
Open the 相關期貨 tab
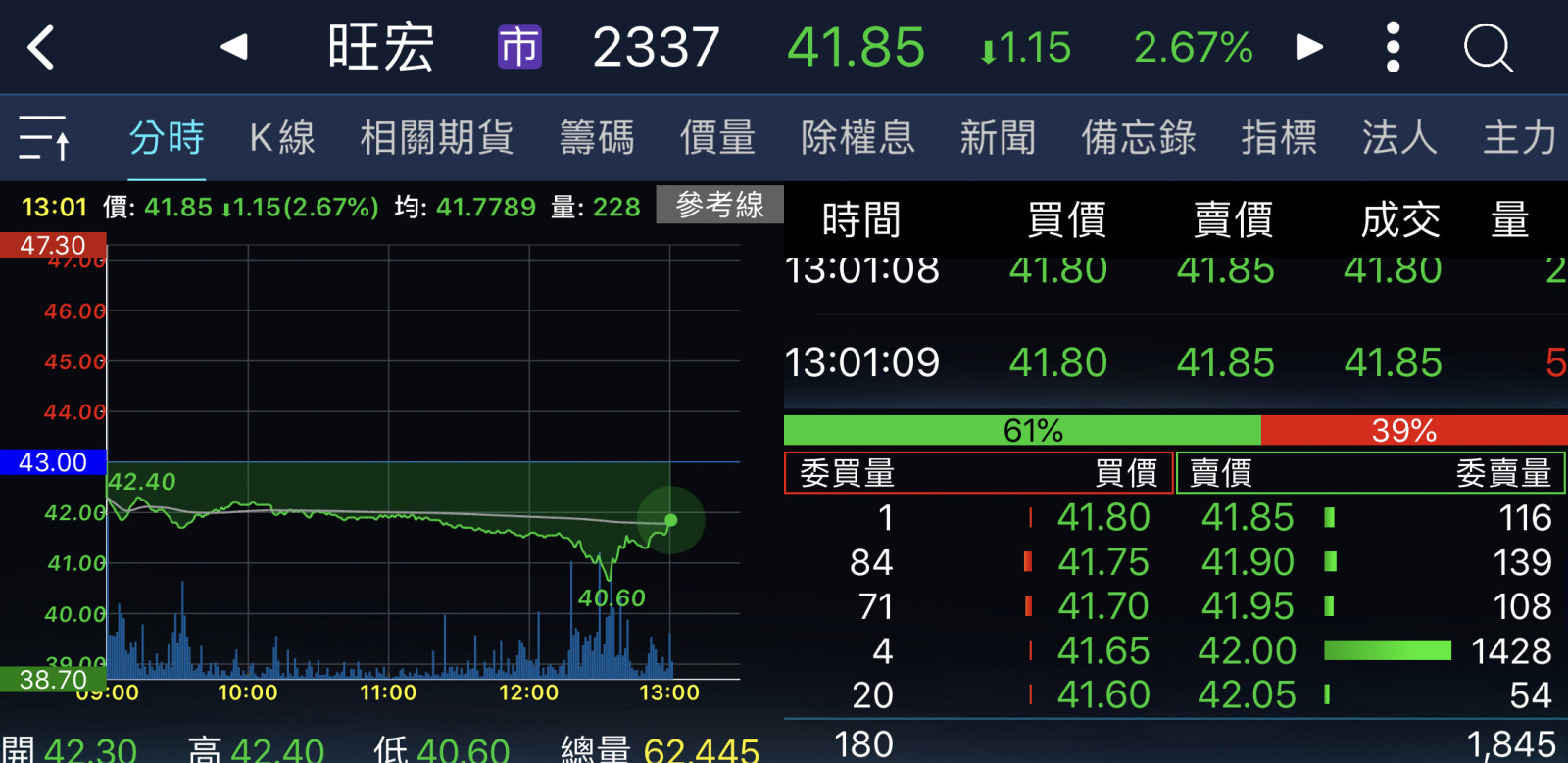tap(437, 137)
